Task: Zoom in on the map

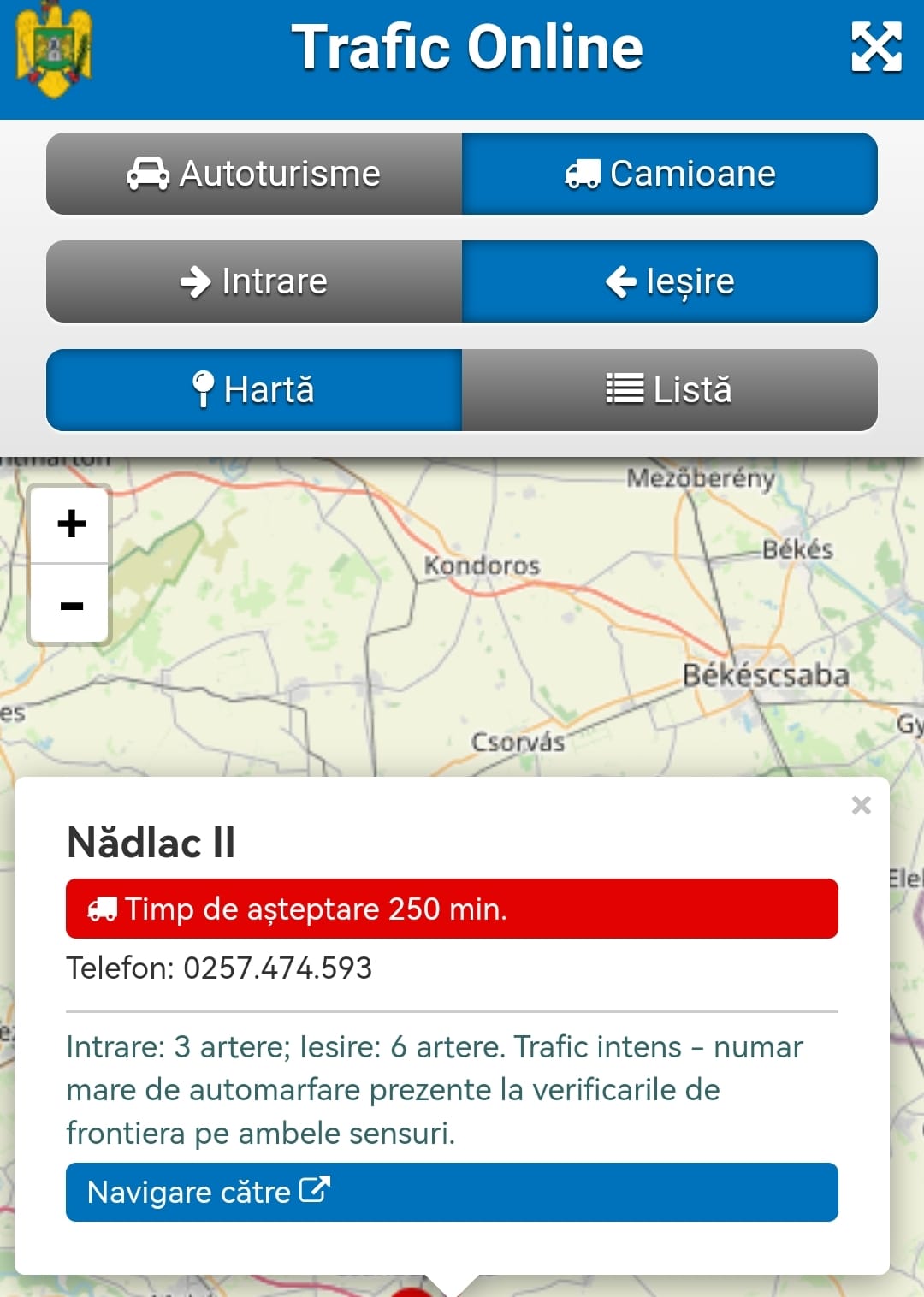Action: [71, 524]
